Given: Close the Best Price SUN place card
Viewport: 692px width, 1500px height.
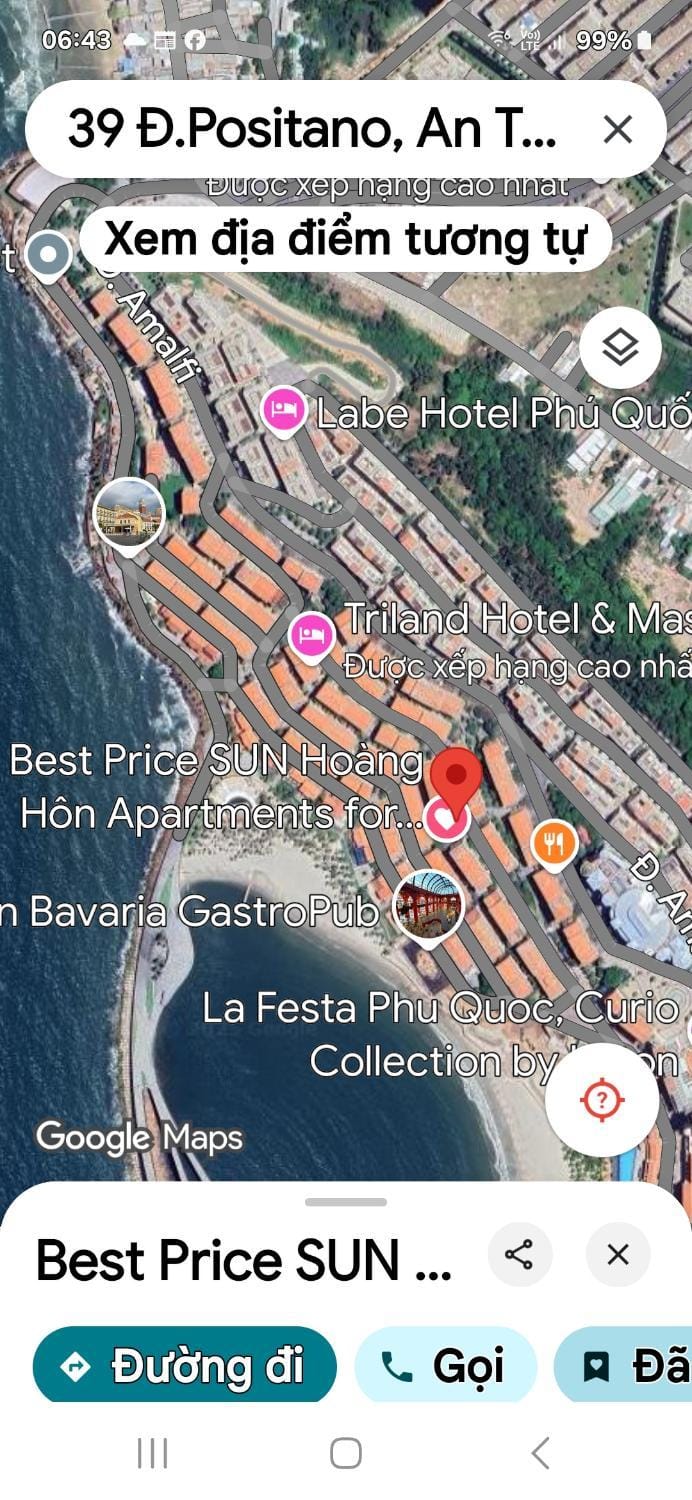Looking at the screenshot, I should pos(618,1254).
